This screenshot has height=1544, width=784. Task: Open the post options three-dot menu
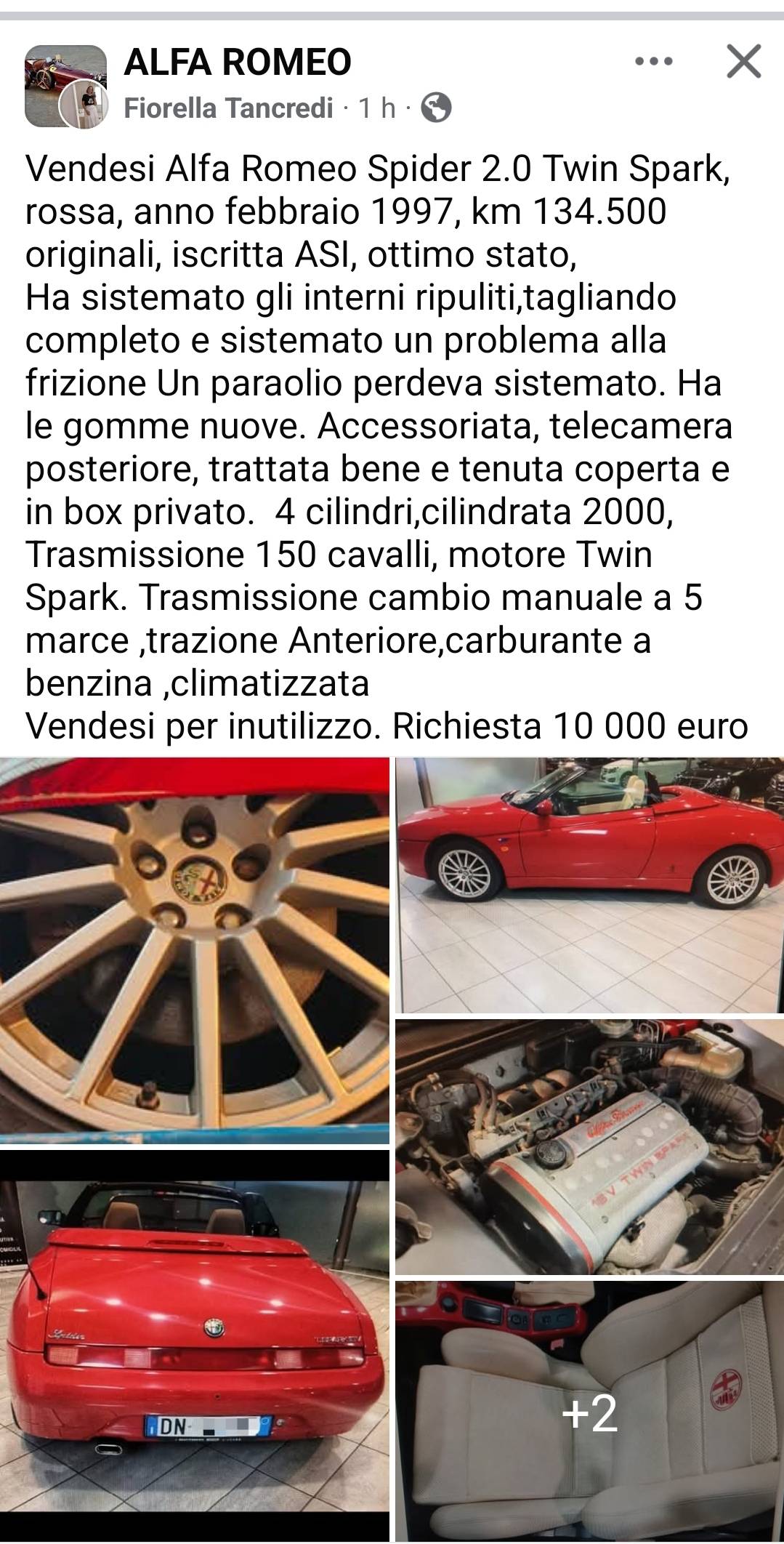(x=653, y=62)
